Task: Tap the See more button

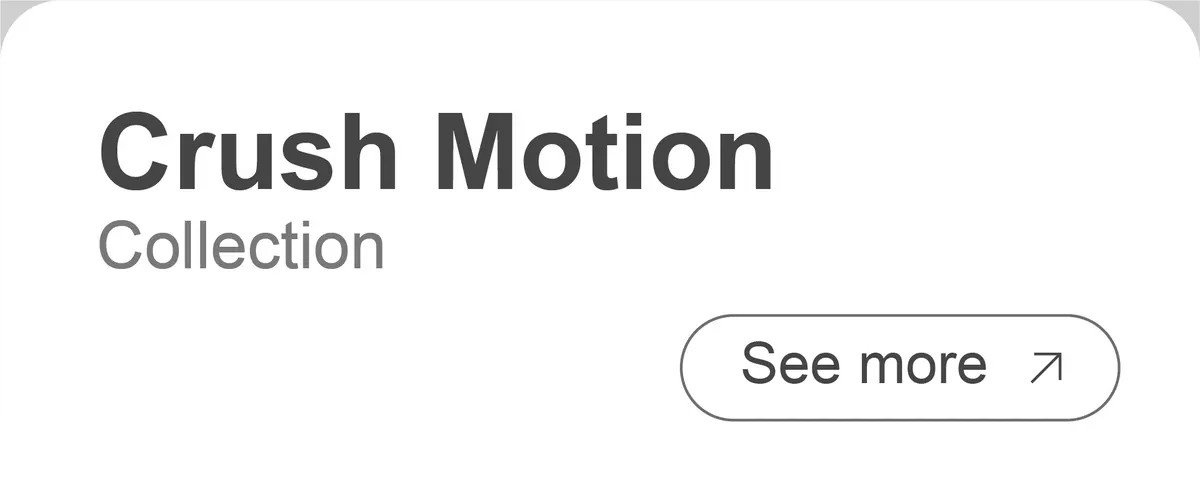Action: coord(899,367)
